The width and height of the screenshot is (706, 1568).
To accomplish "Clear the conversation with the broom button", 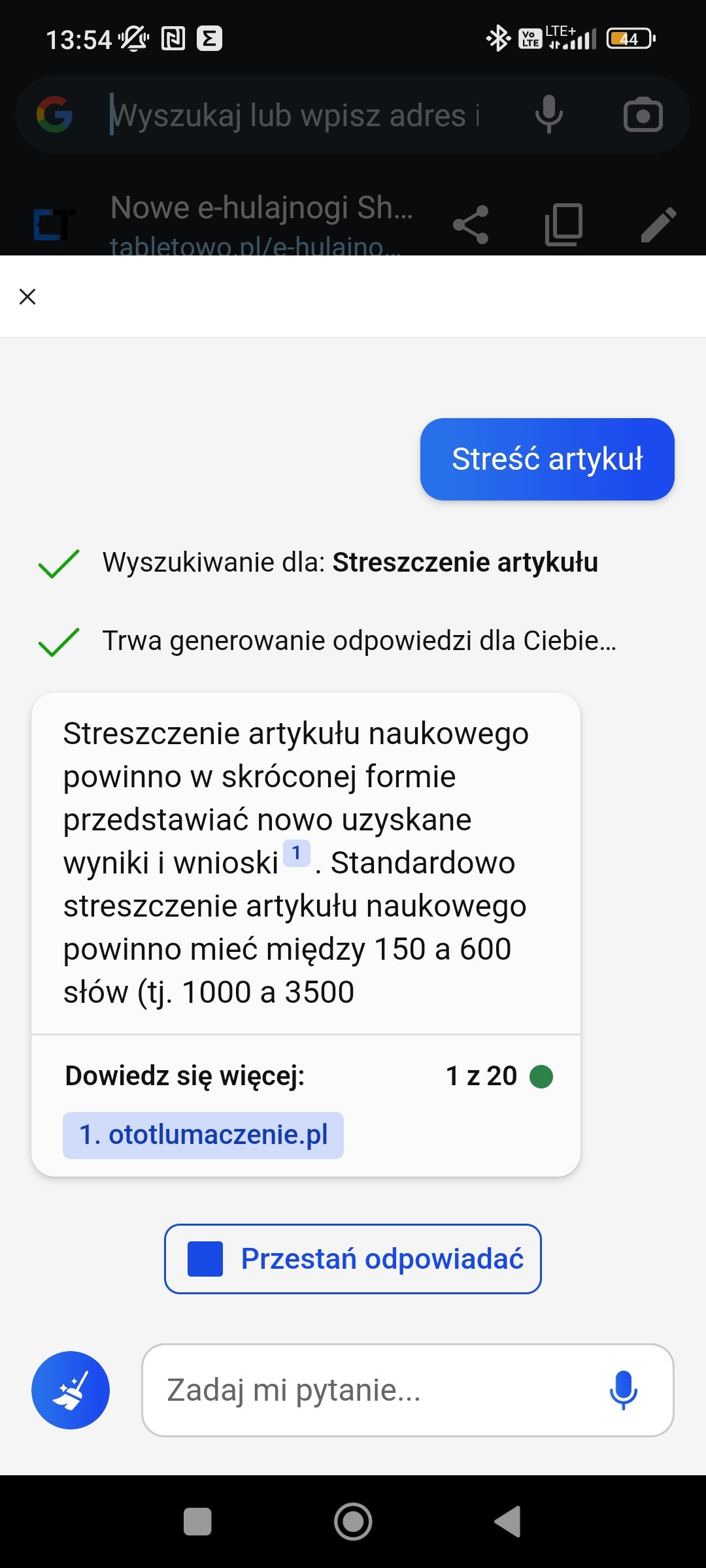I will (71, 1390).
